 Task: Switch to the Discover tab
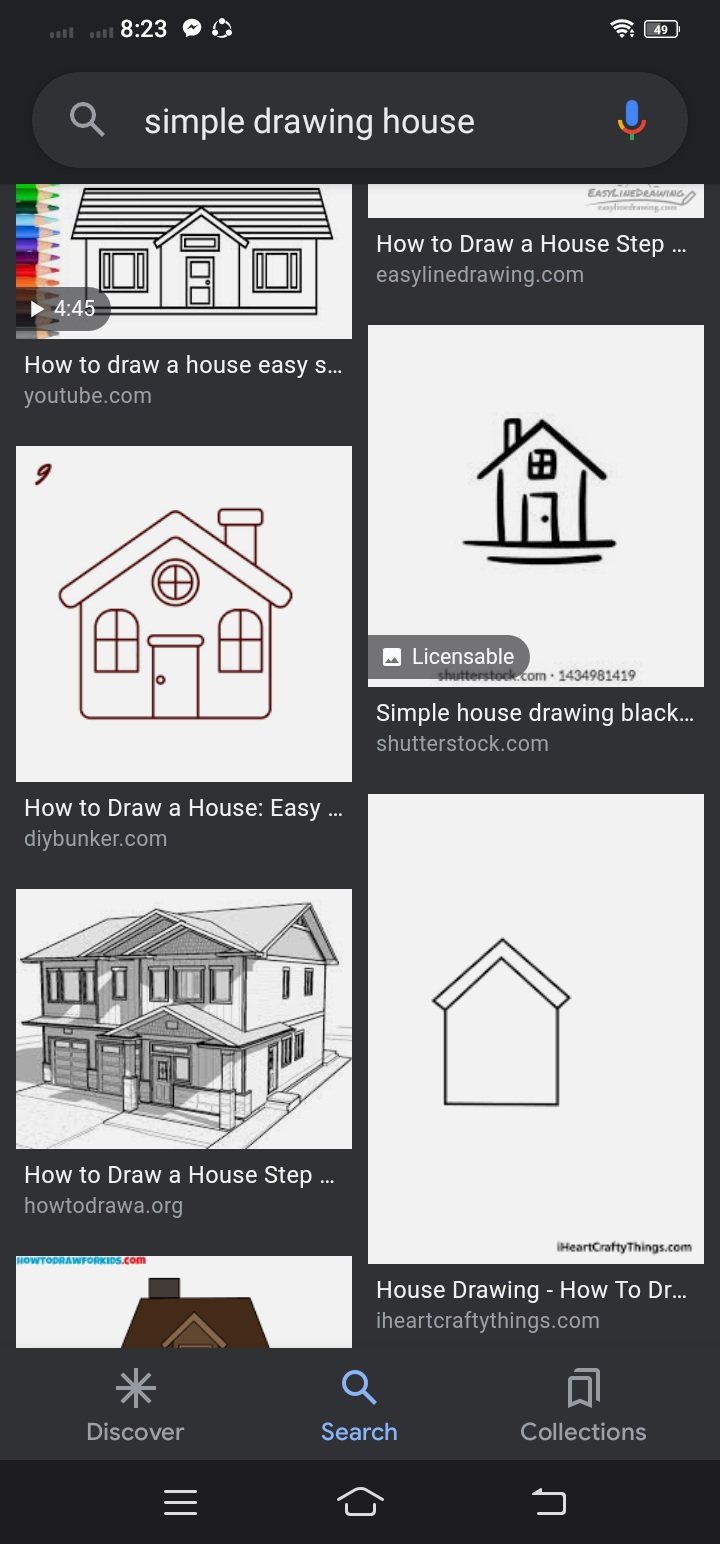click(135, 1406)
